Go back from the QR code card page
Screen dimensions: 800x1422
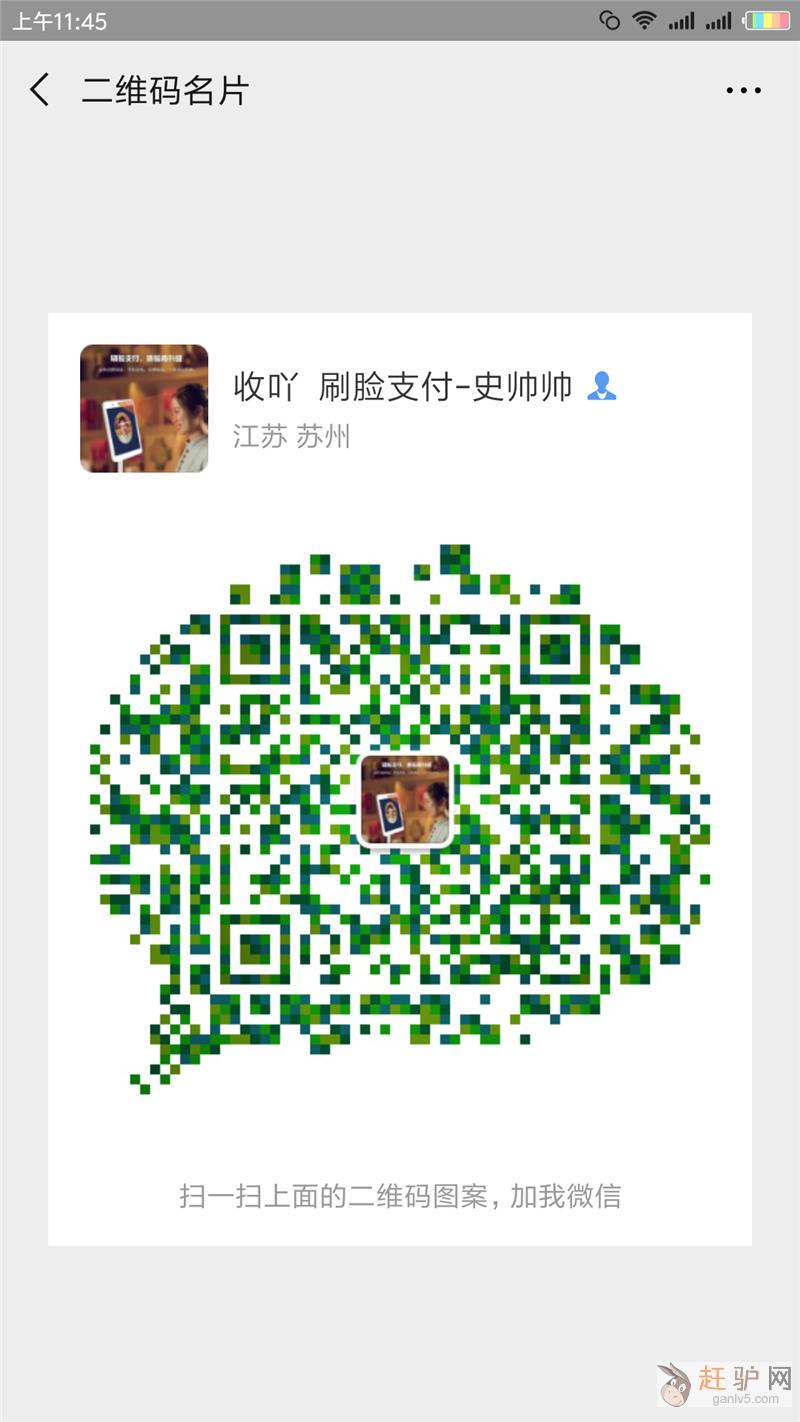[40, 91]
